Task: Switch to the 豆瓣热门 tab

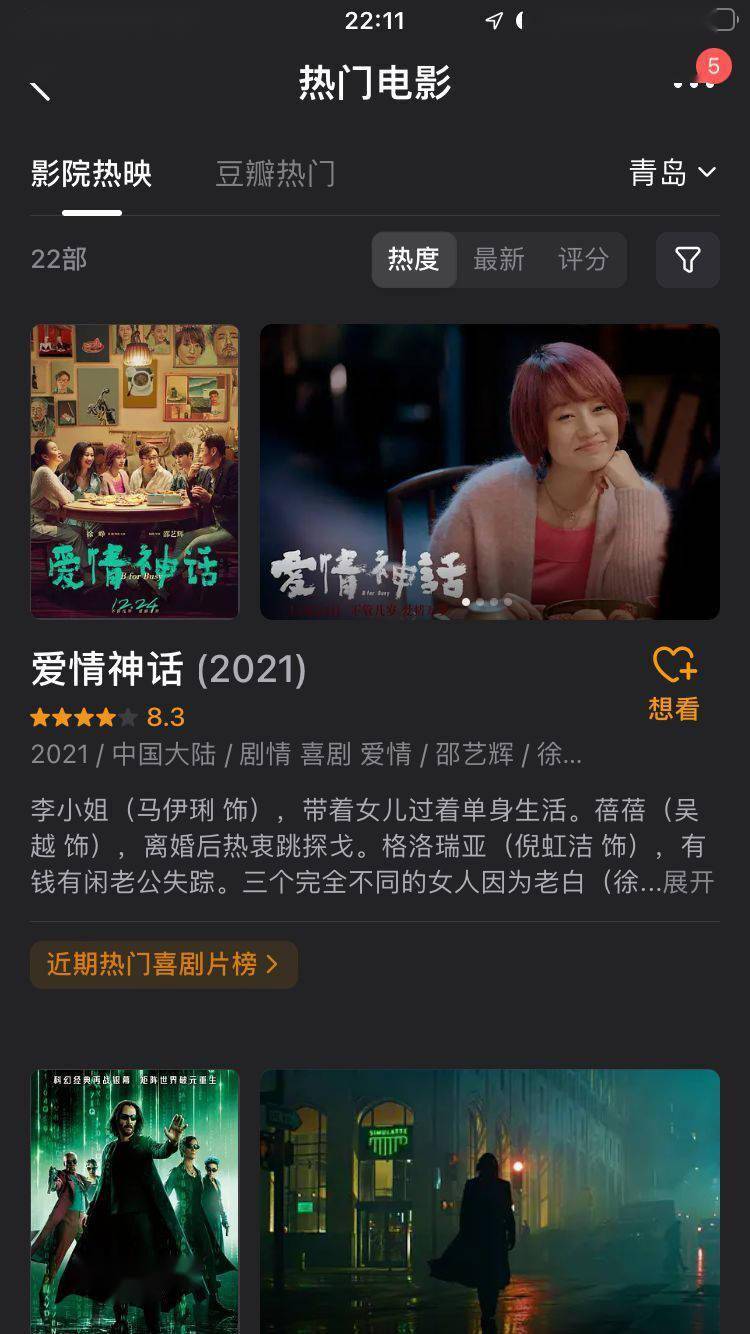Action: click(274, 173)
